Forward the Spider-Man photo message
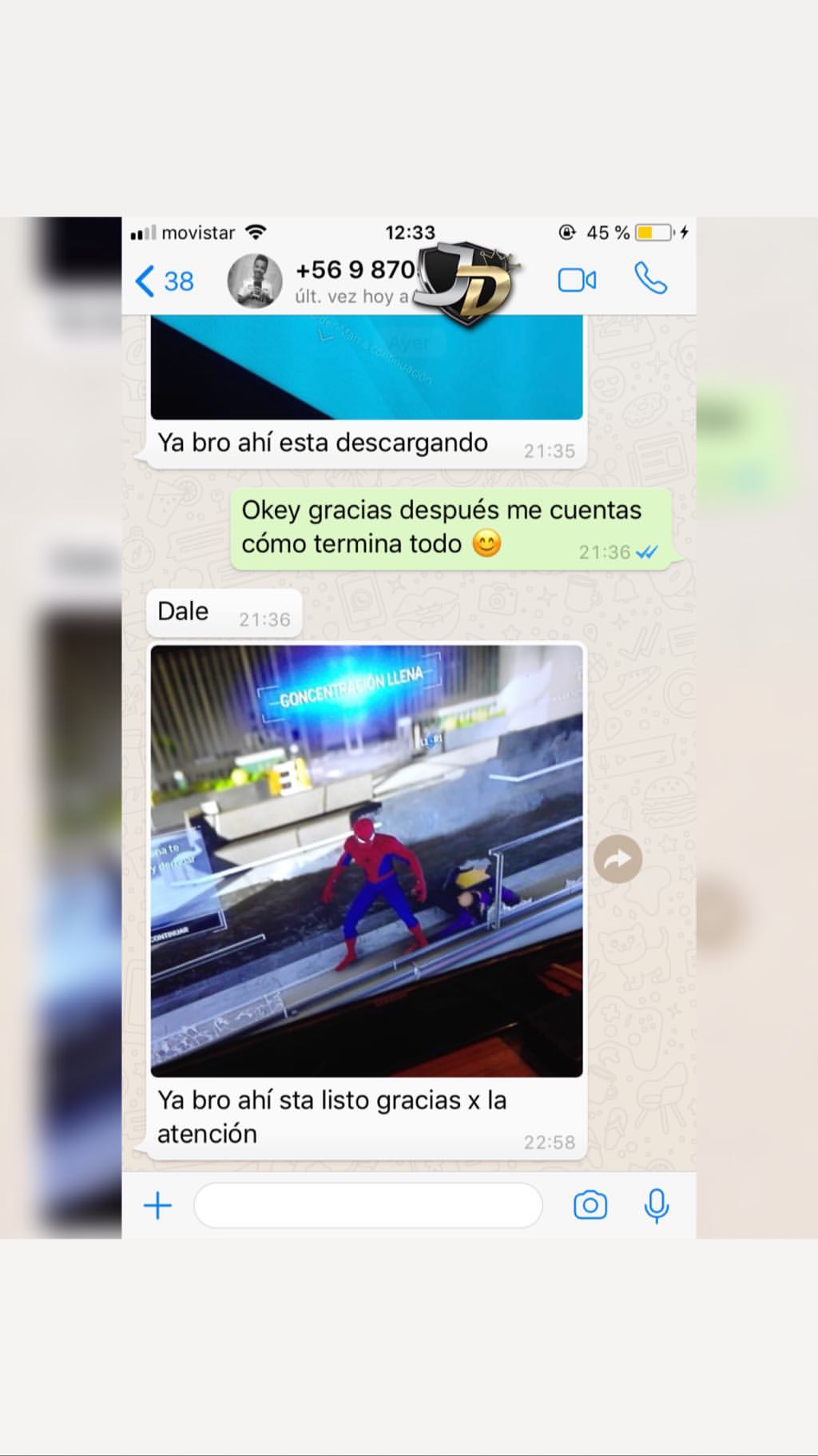 [618, 859]
